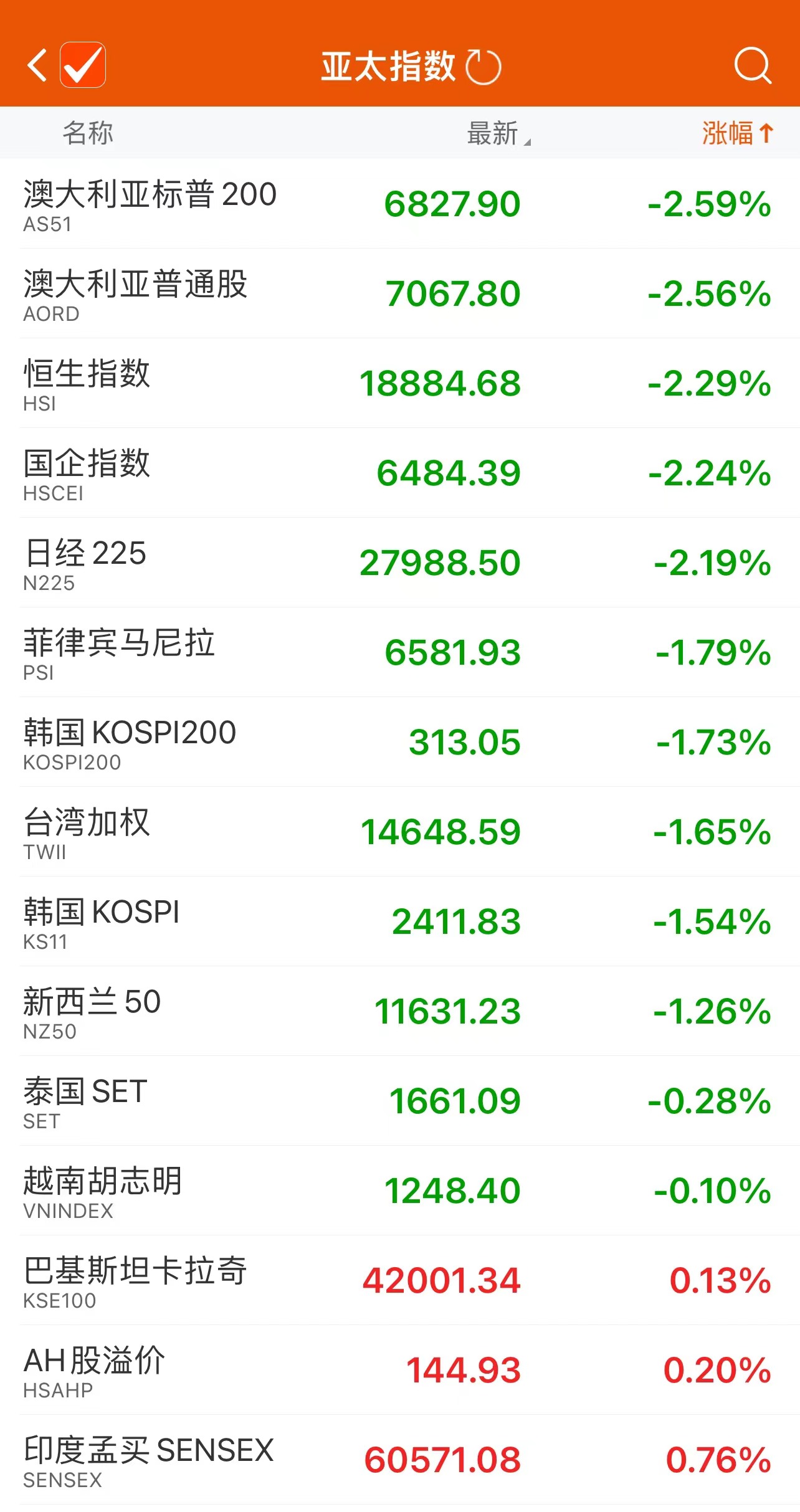Open 巴基斯坦卡拉奇 KSE100 index
The image size is (800, 1512).
pos(400,1280)
